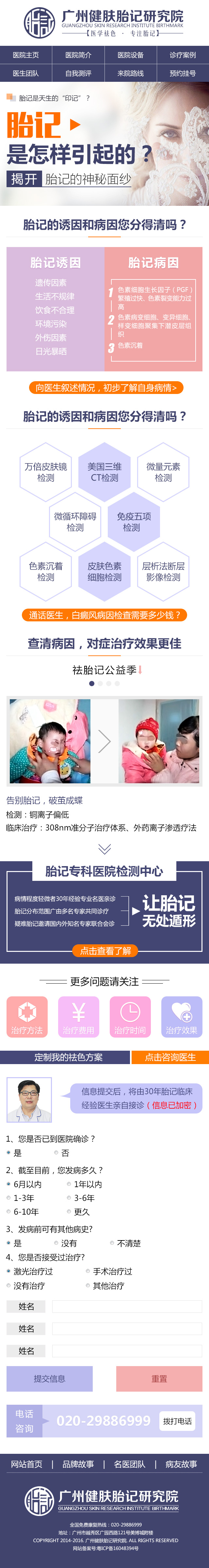Tap 点击查看了解 button
Screen dimensions: 209x1568
[x=105, y=951]
